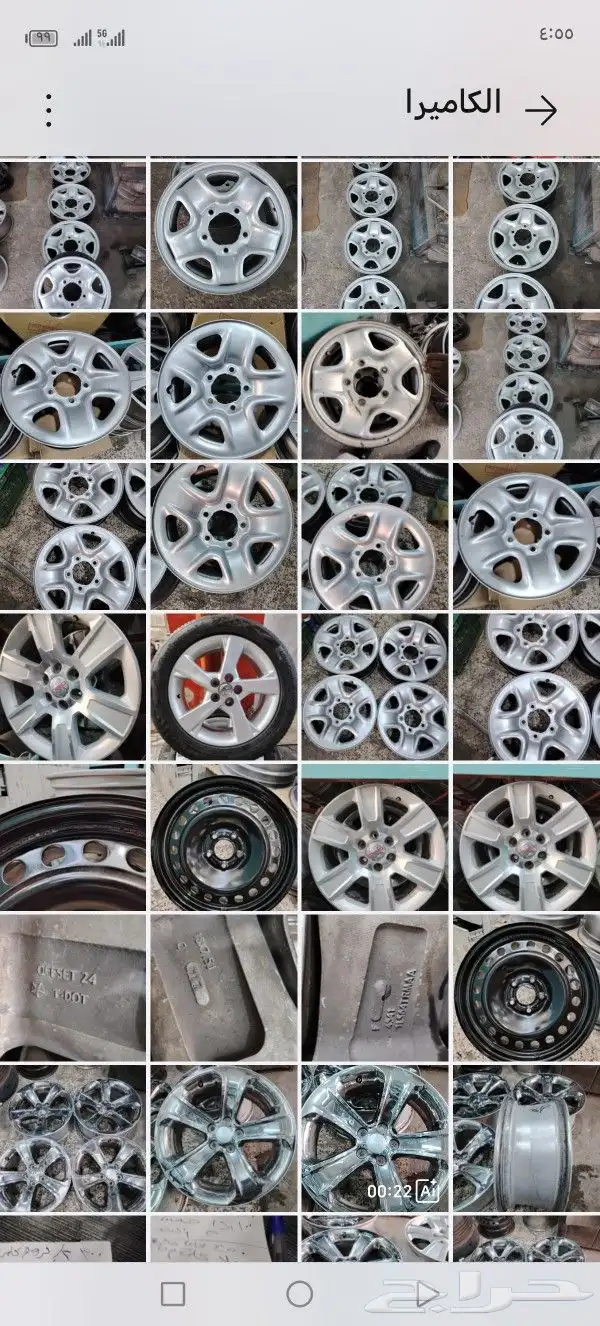Open the three-dot overflow menu

tap(48, 110)
